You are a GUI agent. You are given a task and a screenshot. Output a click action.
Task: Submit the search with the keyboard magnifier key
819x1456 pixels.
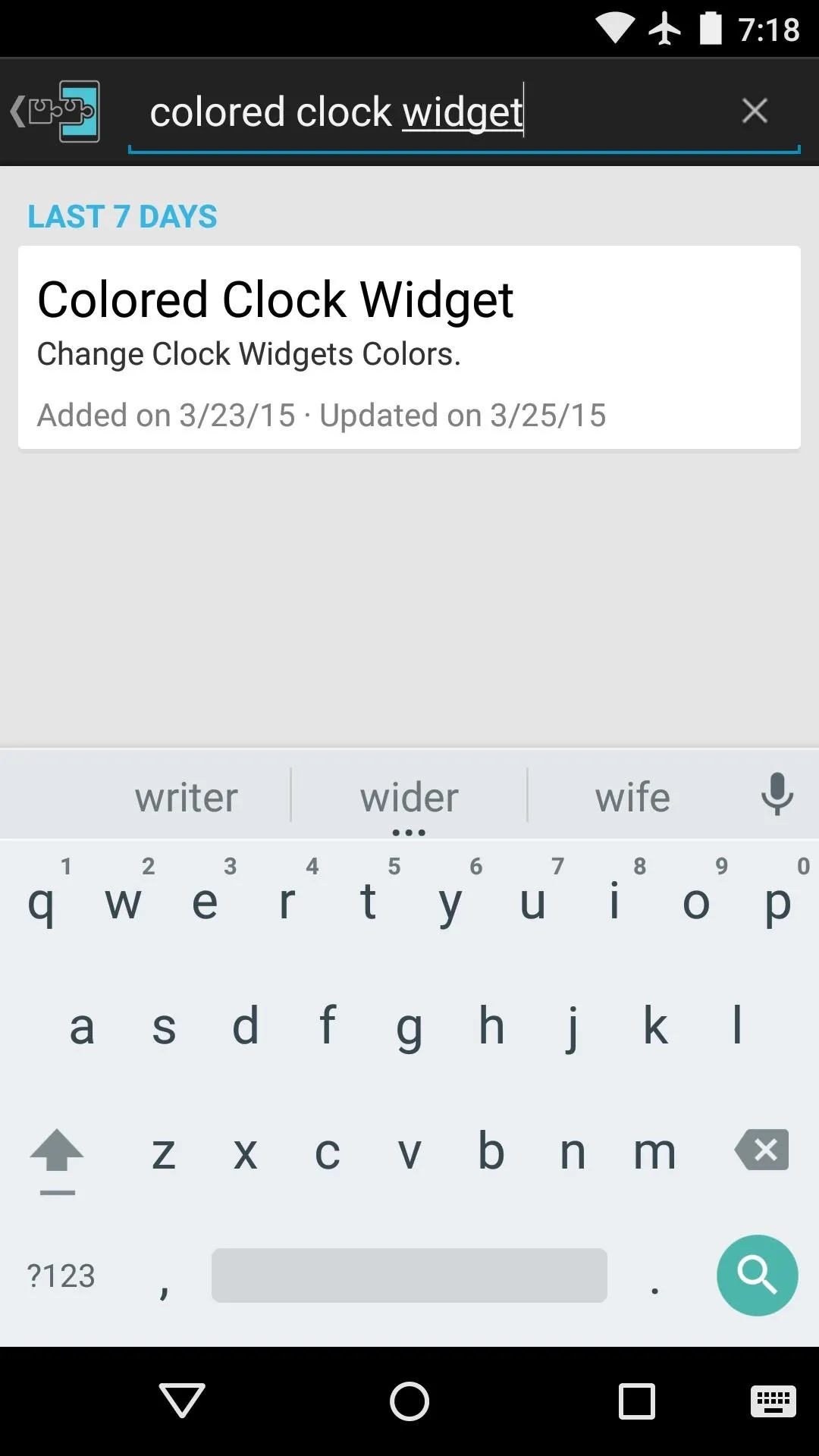coord(757,1276)
